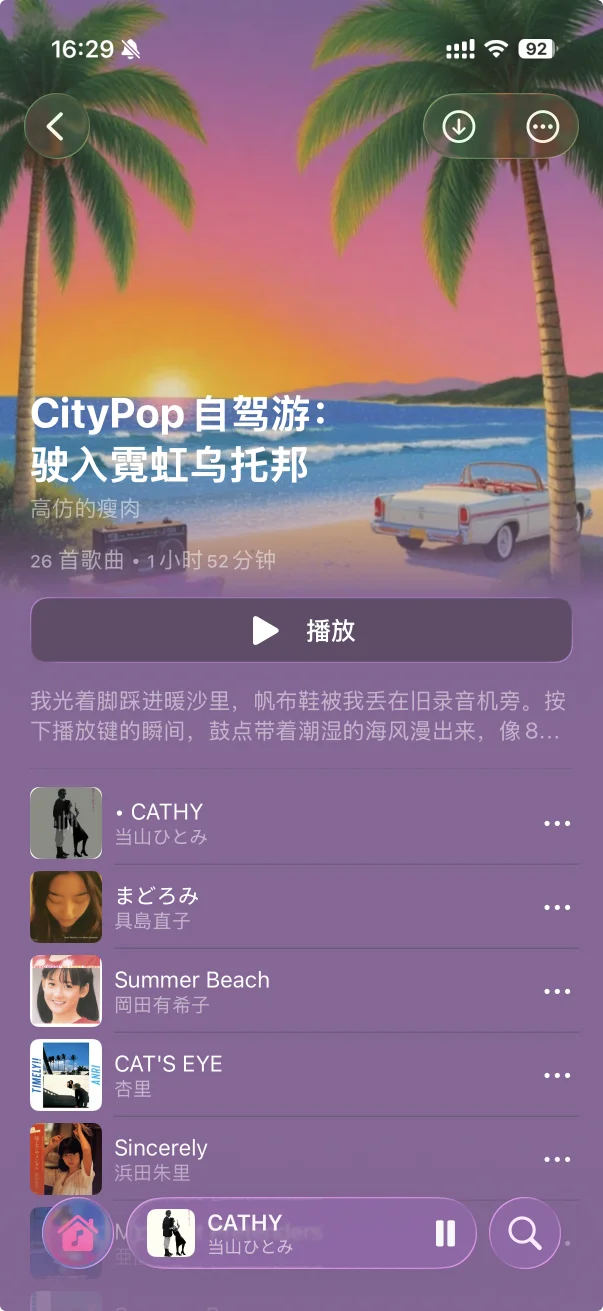Open more options for まどろみ

[x=557, y=908]
